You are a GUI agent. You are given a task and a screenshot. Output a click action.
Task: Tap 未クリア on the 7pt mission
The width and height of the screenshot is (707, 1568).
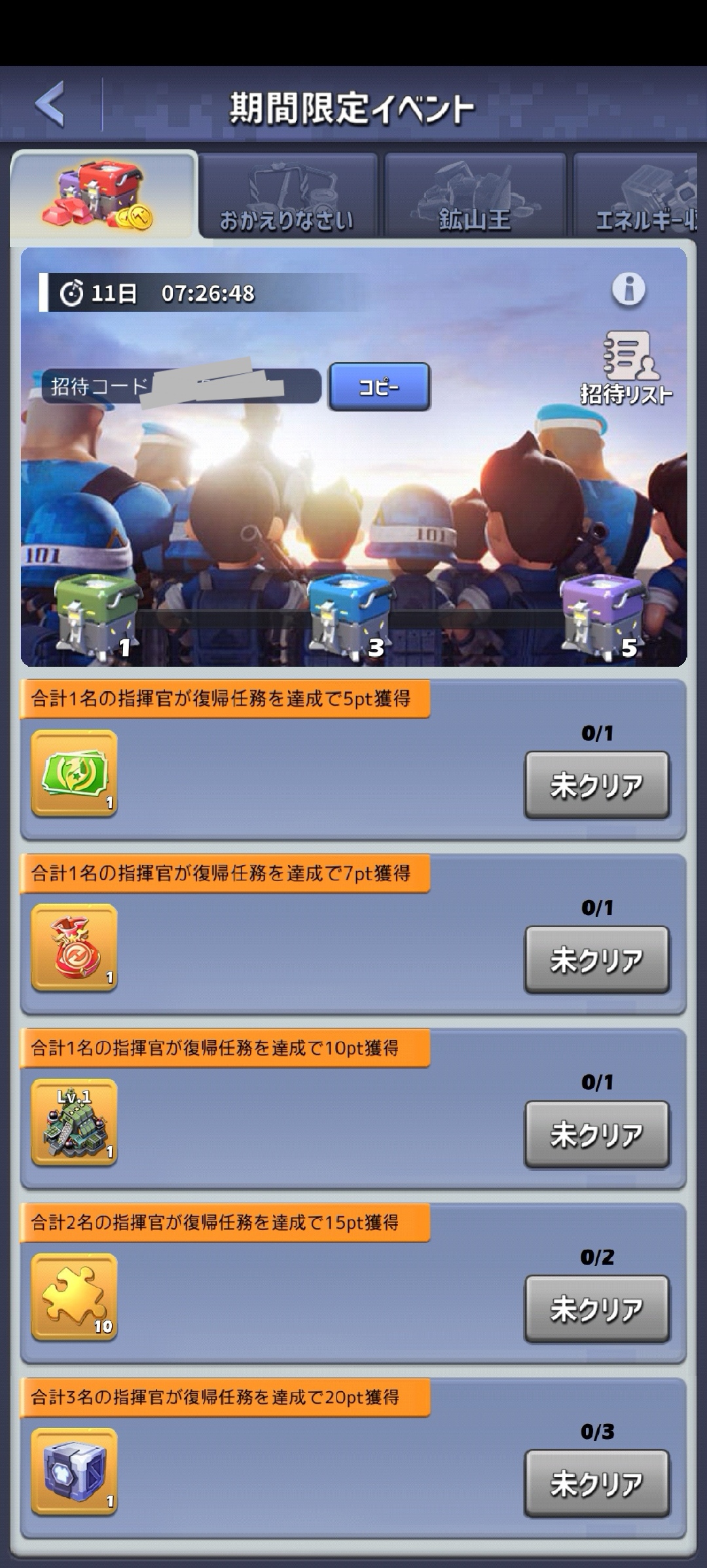click(x=597, y=960)
